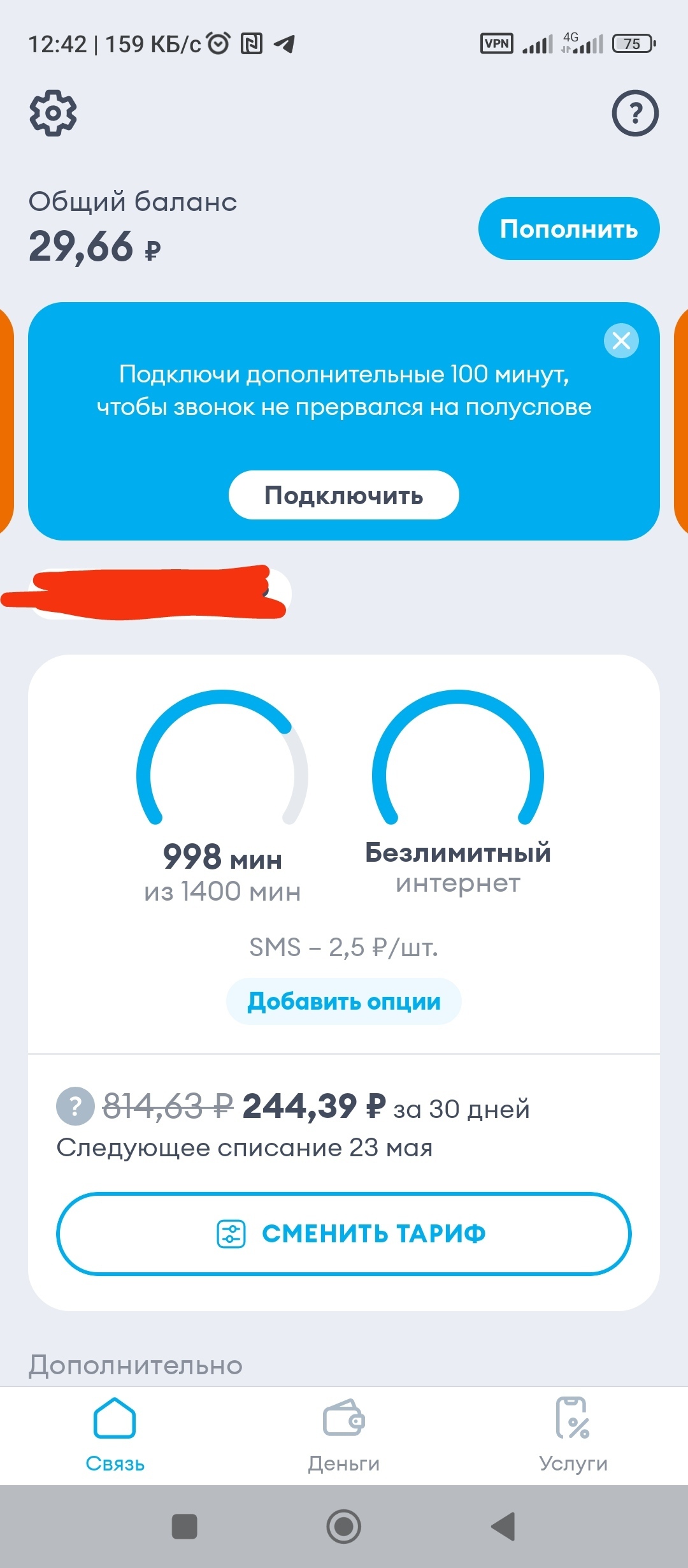Go back with the system back button
The width and height of the screenshot is (688, 1568).
503,1527
